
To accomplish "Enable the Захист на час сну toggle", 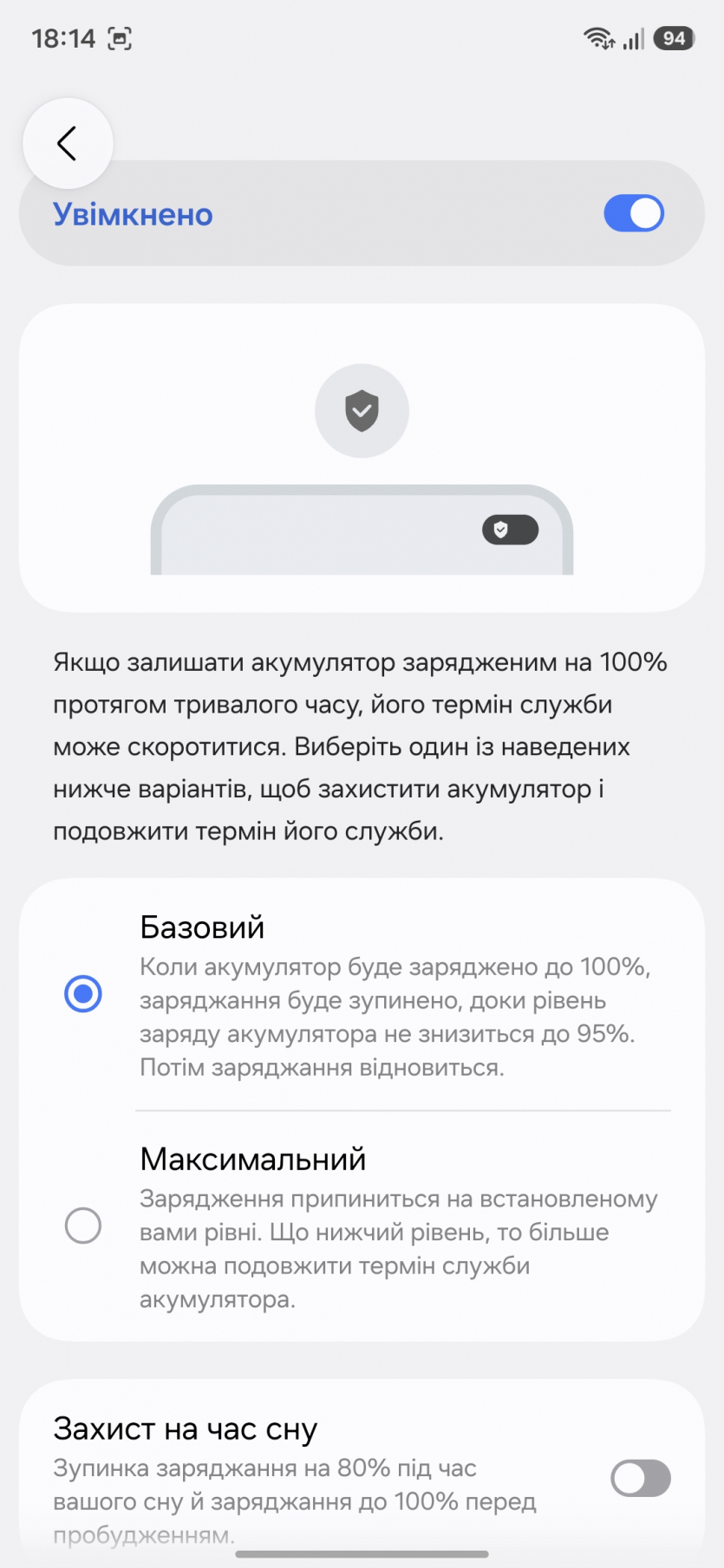I will click(x=640, y=1478).
